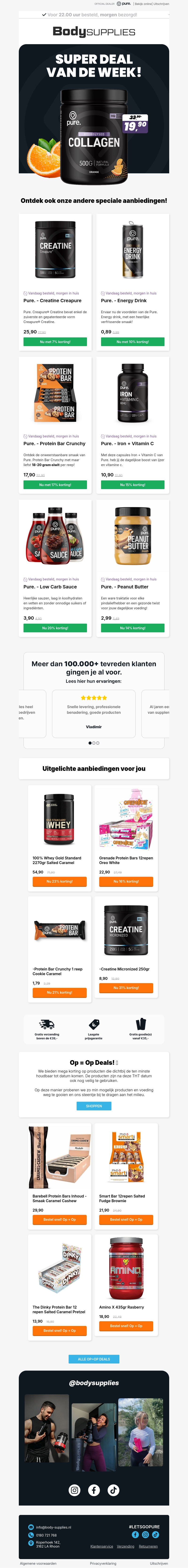The height and width of the screenshot is (1568, 188).
Task: Open the Bekijk online link
Action: pyautogui.click(x=143, y=4)
